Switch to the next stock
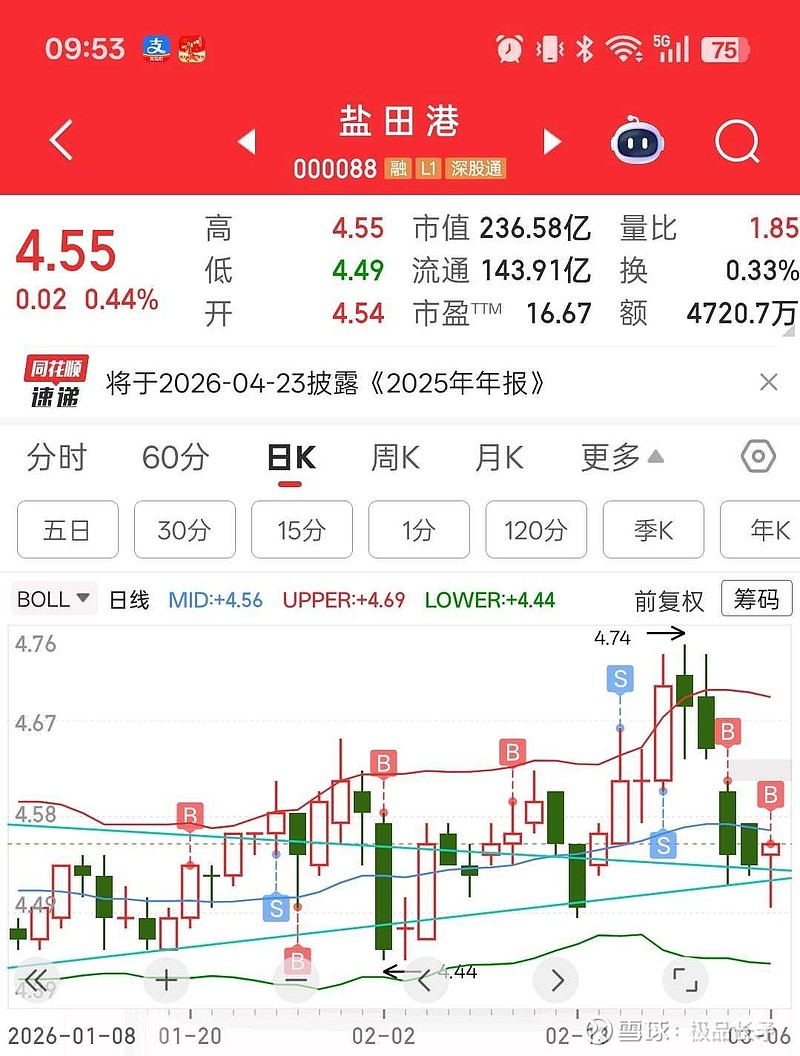 pyautogui.click(x=552, y=142)
